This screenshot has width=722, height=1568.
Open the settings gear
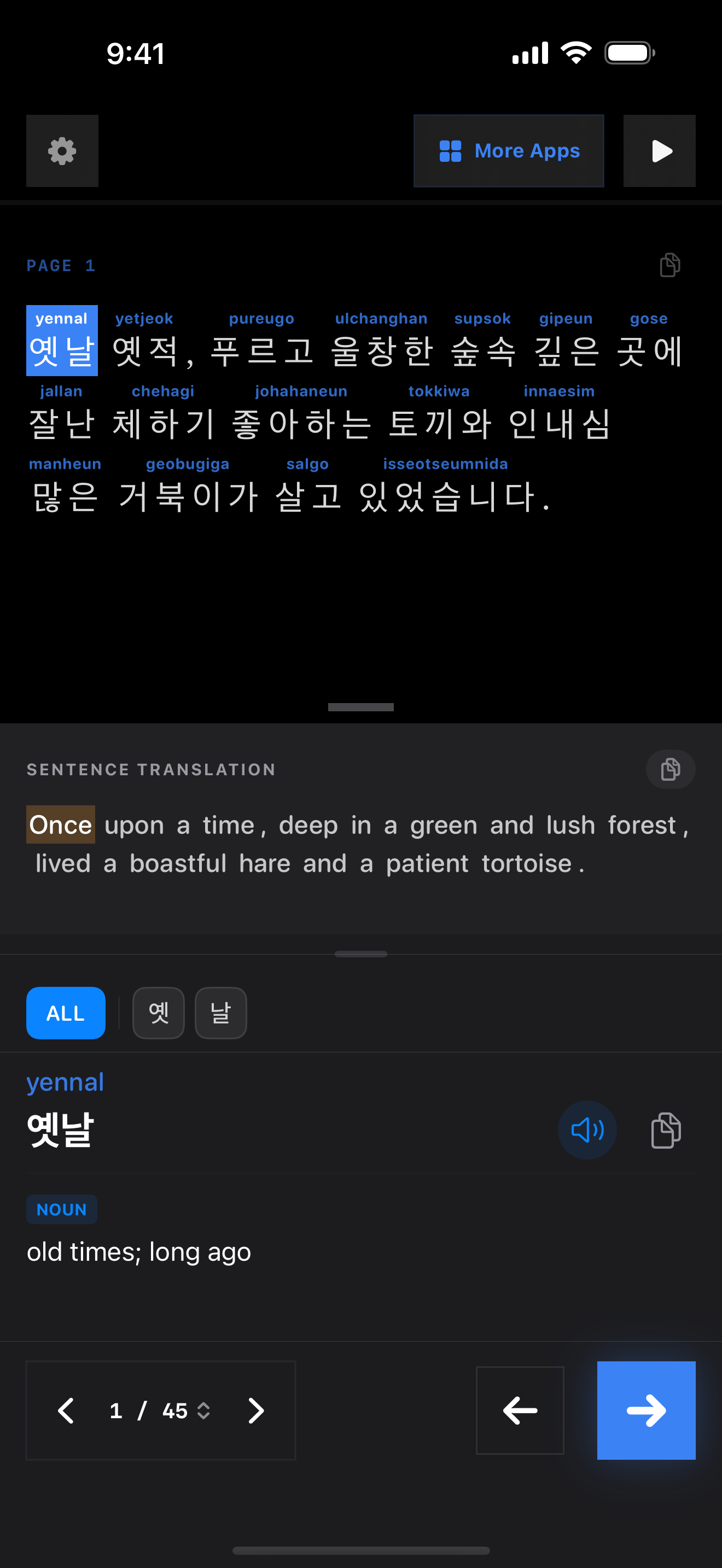point(62,151)
